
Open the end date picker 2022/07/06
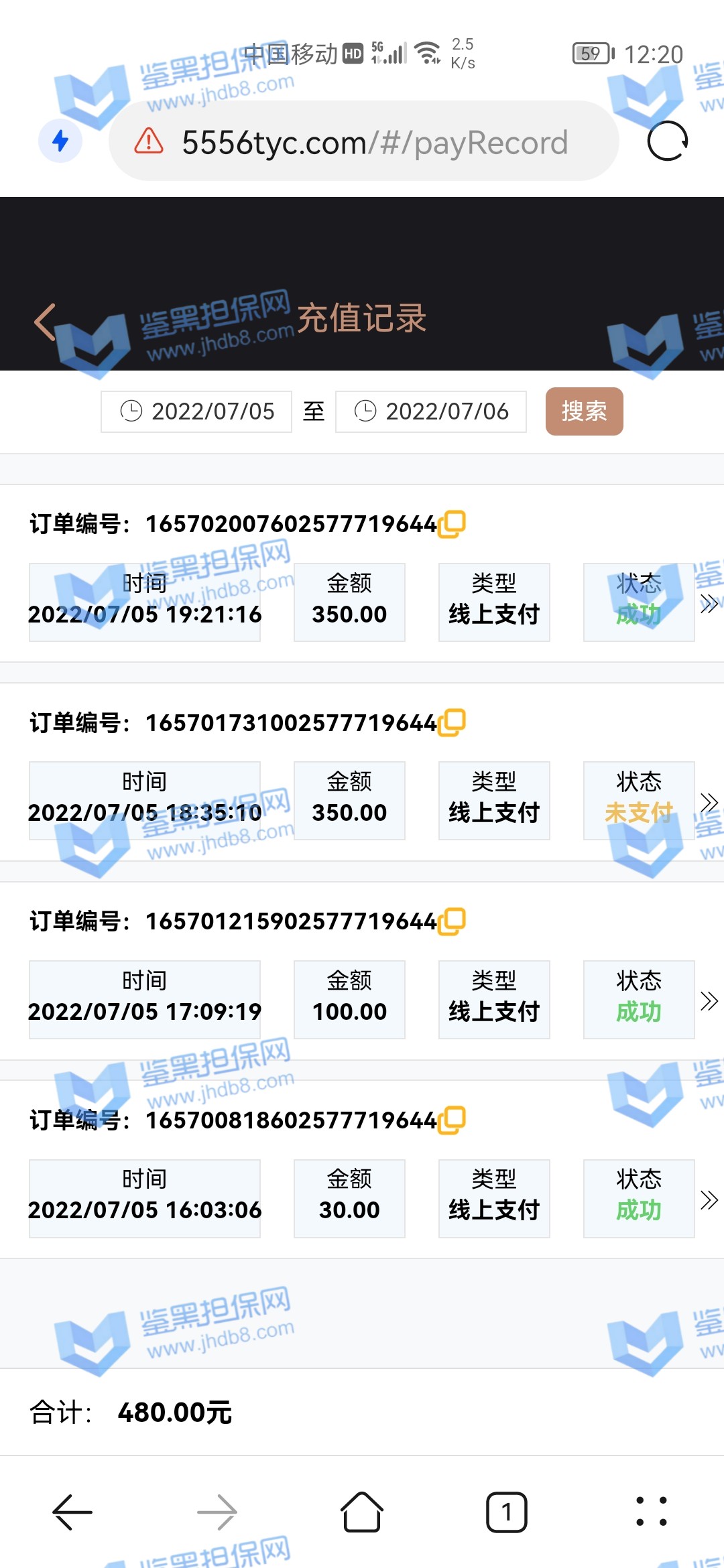coord(431,411)
